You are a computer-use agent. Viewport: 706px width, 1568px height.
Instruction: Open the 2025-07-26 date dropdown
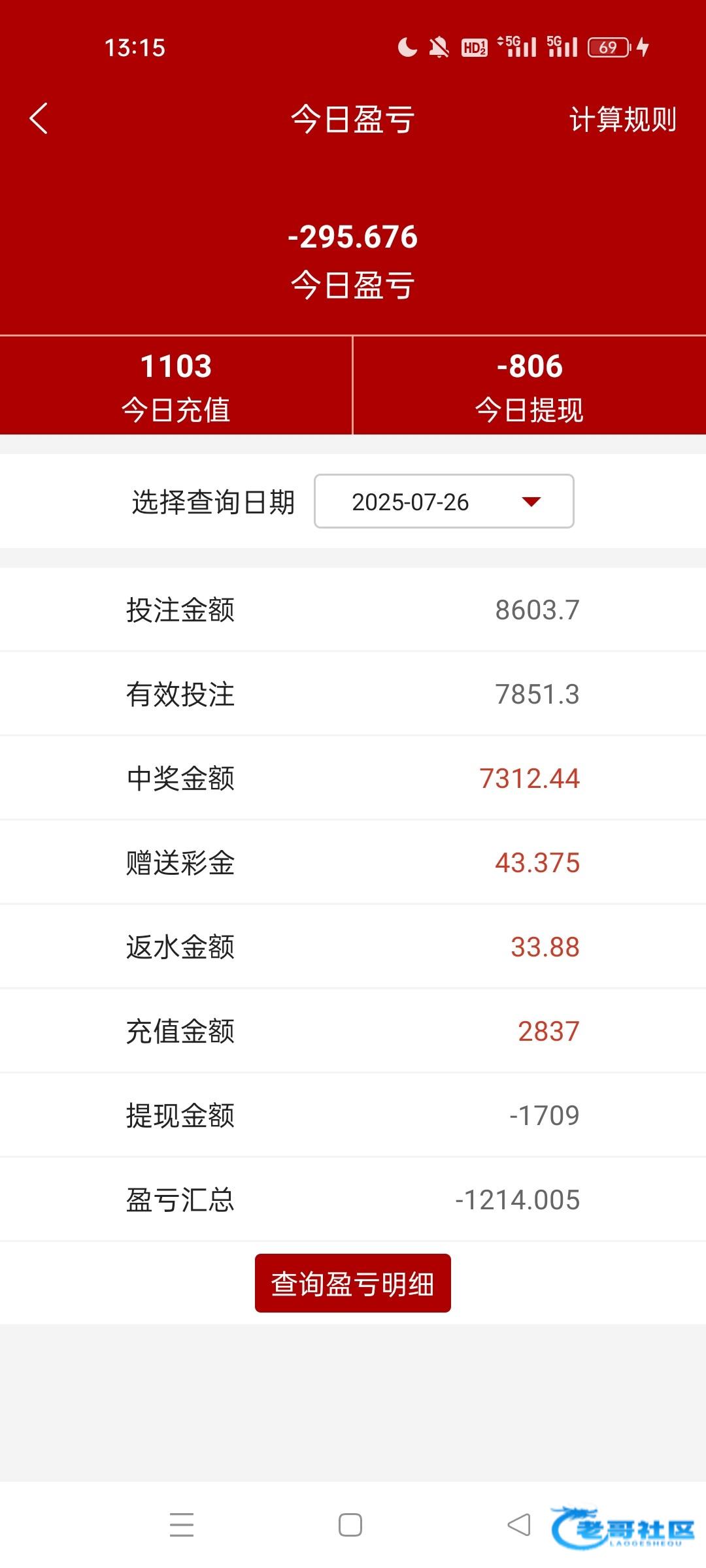pyautogui.click(x=444, y=501)
